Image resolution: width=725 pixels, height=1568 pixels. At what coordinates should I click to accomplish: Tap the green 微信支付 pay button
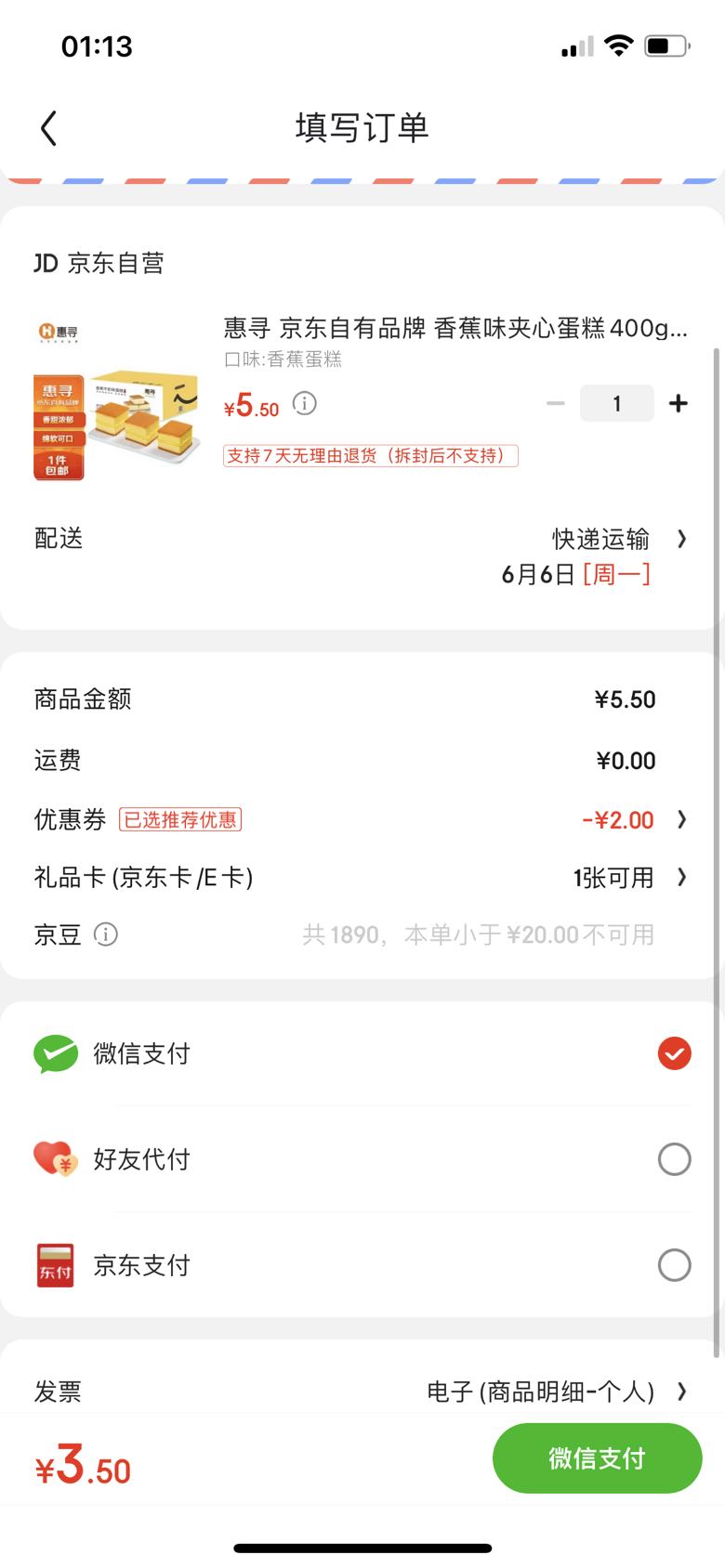click(x=597, y=1458)
